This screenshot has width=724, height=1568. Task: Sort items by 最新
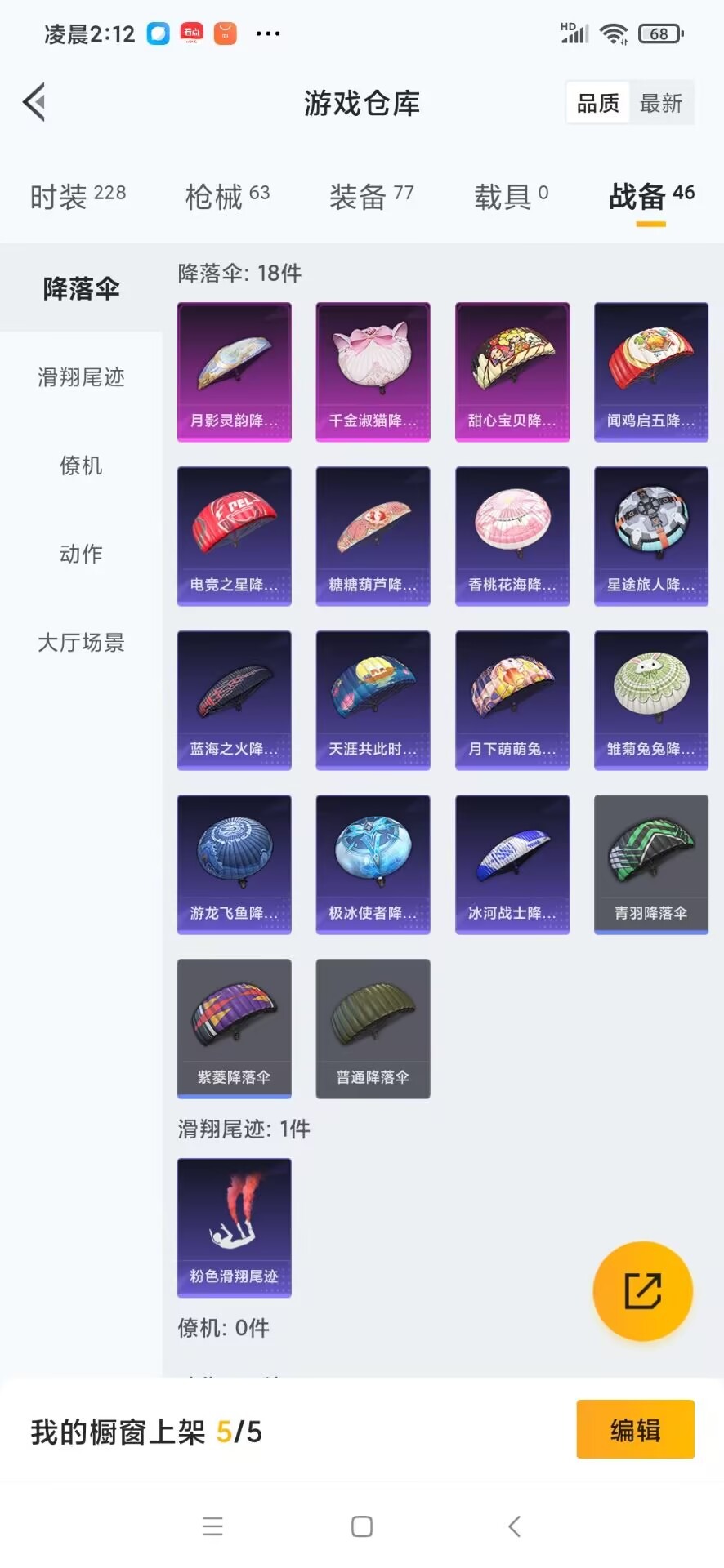pyautogui.click(x=661, y=104)
